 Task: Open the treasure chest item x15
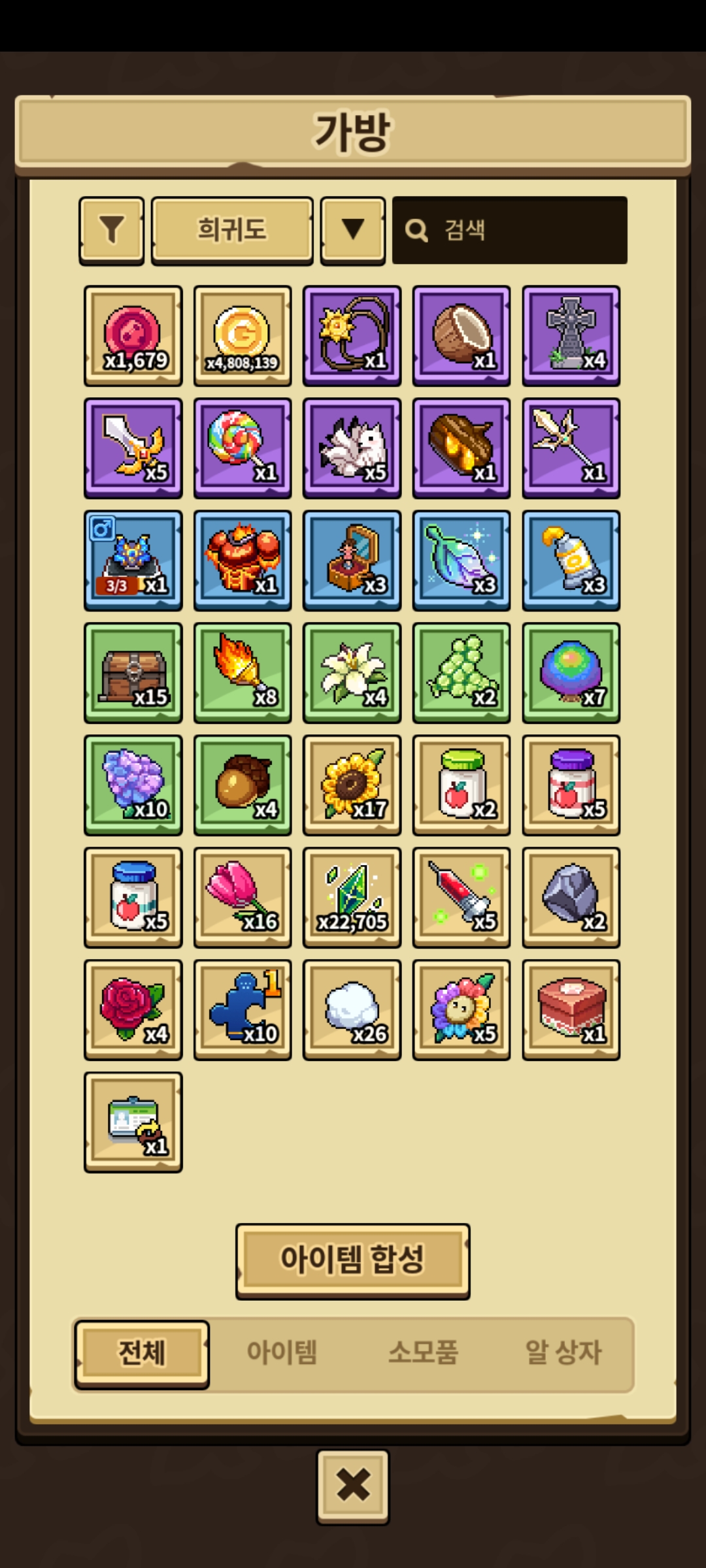(x=133, y=673)
